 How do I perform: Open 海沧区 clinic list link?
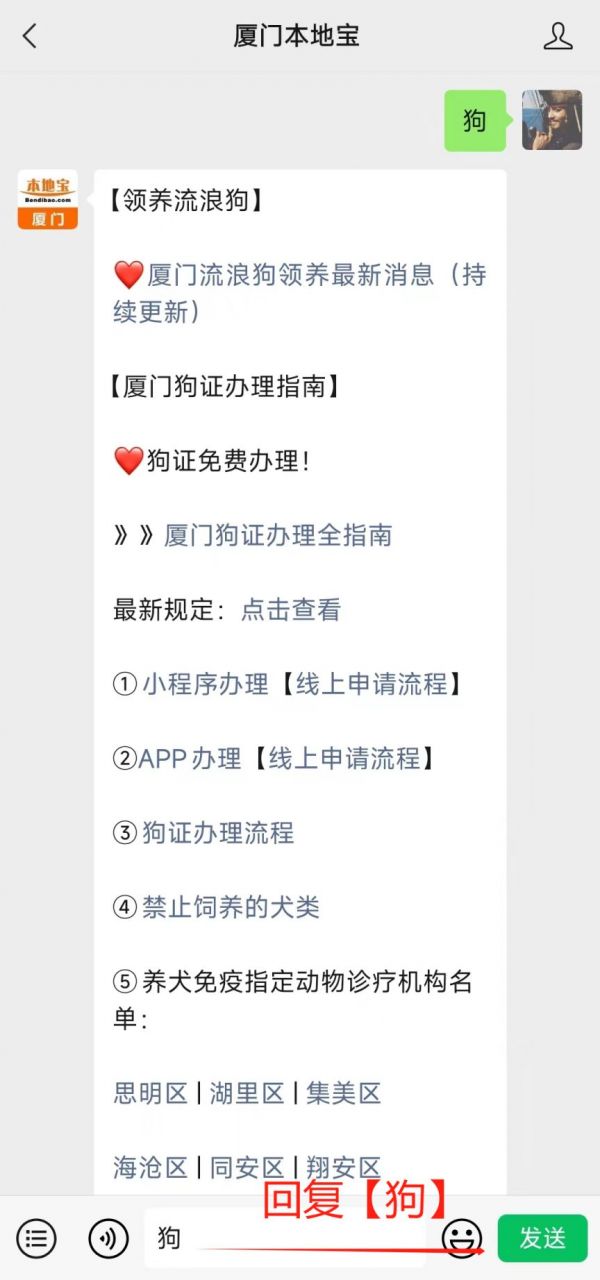[151, 1167]
